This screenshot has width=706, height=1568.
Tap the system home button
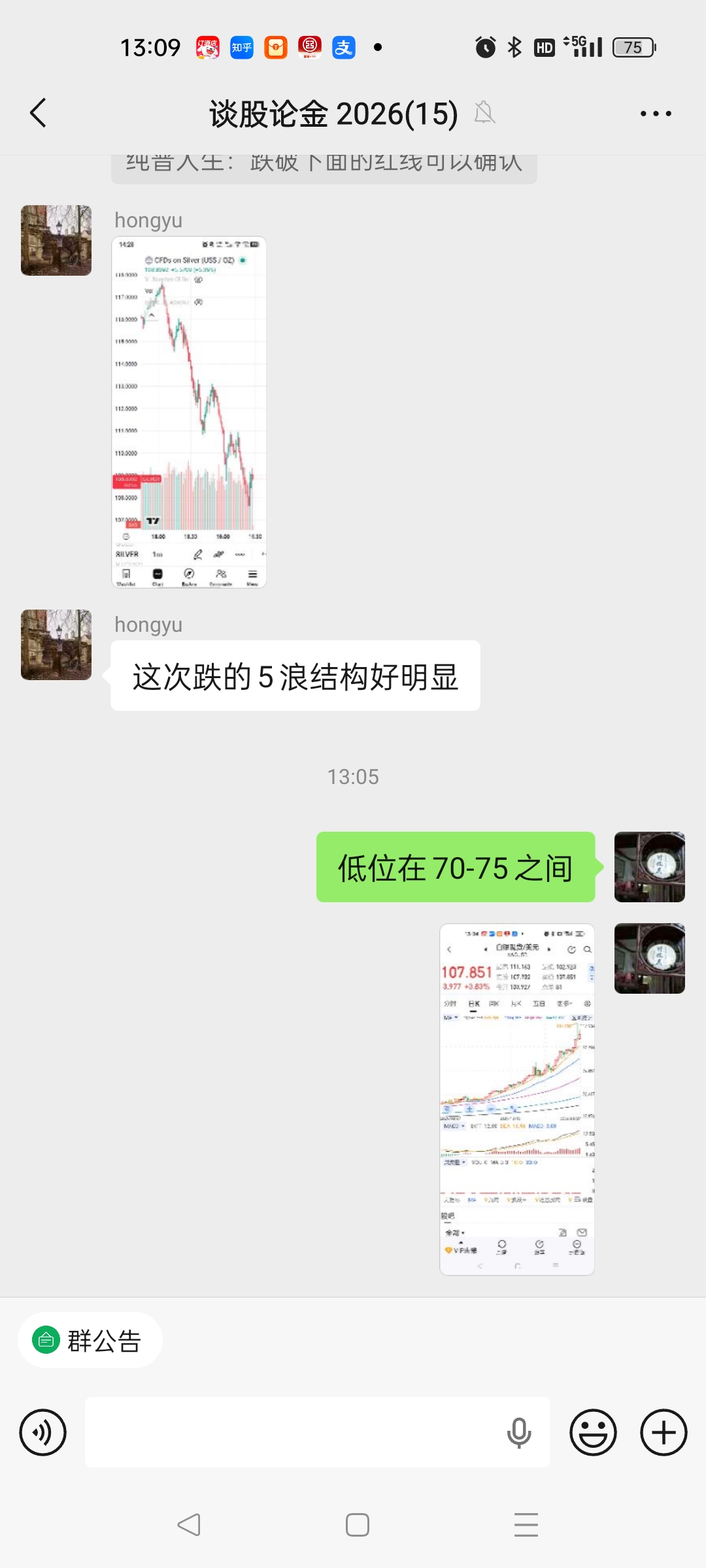click(x=357, y=1525)
